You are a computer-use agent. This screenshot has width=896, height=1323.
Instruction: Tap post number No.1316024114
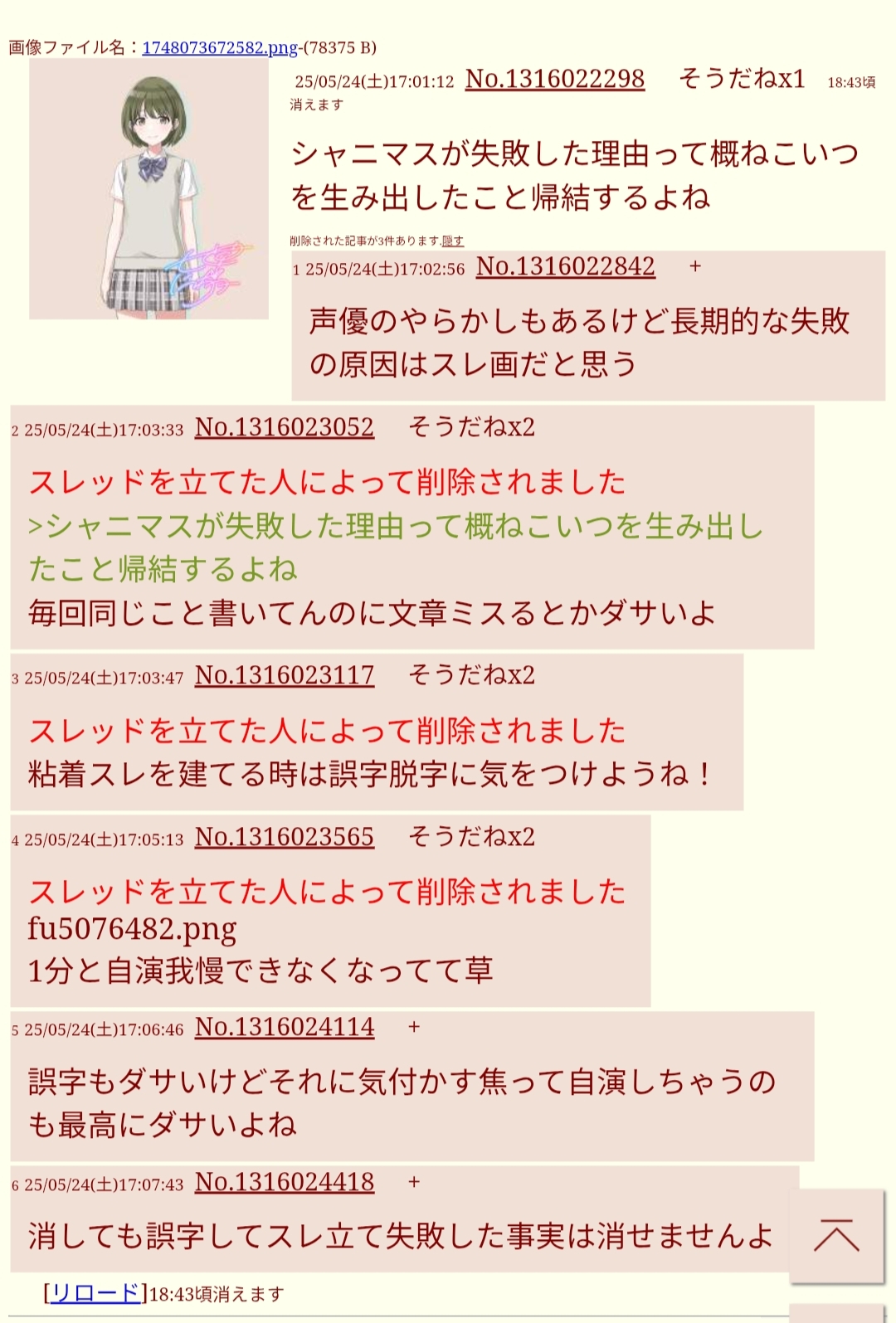click(x=284, y=1027)
